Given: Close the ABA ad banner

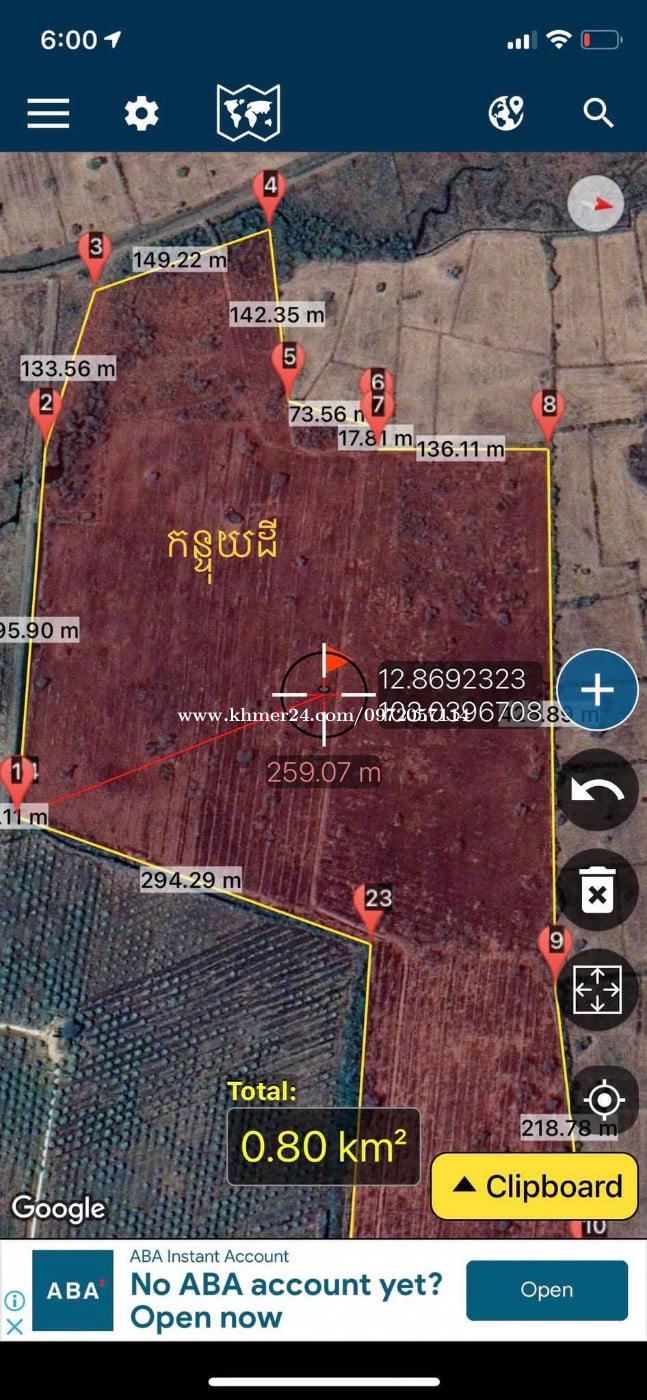Looking at the screenshot, I should click(x=15, y=1327).
